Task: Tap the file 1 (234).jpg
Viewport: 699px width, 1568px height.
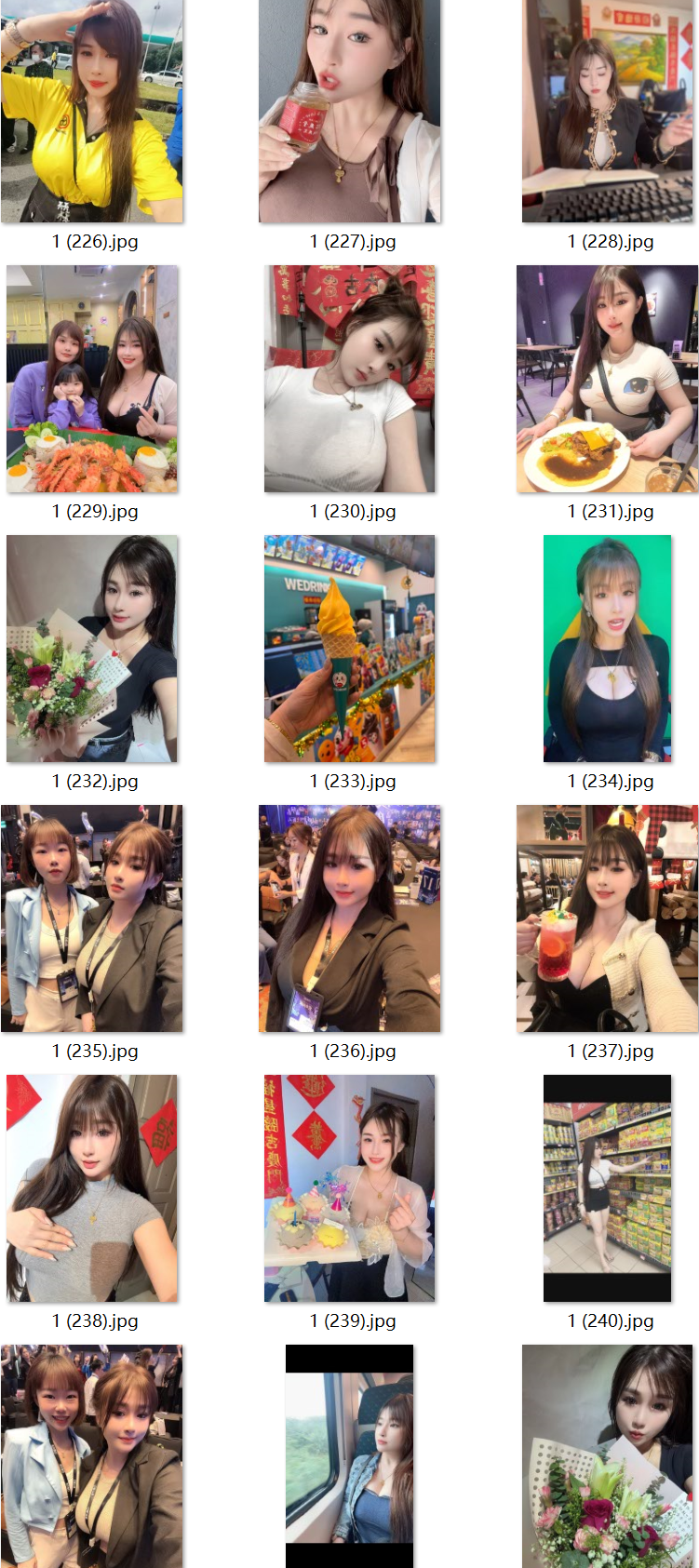Action: [x=608, y=649]
